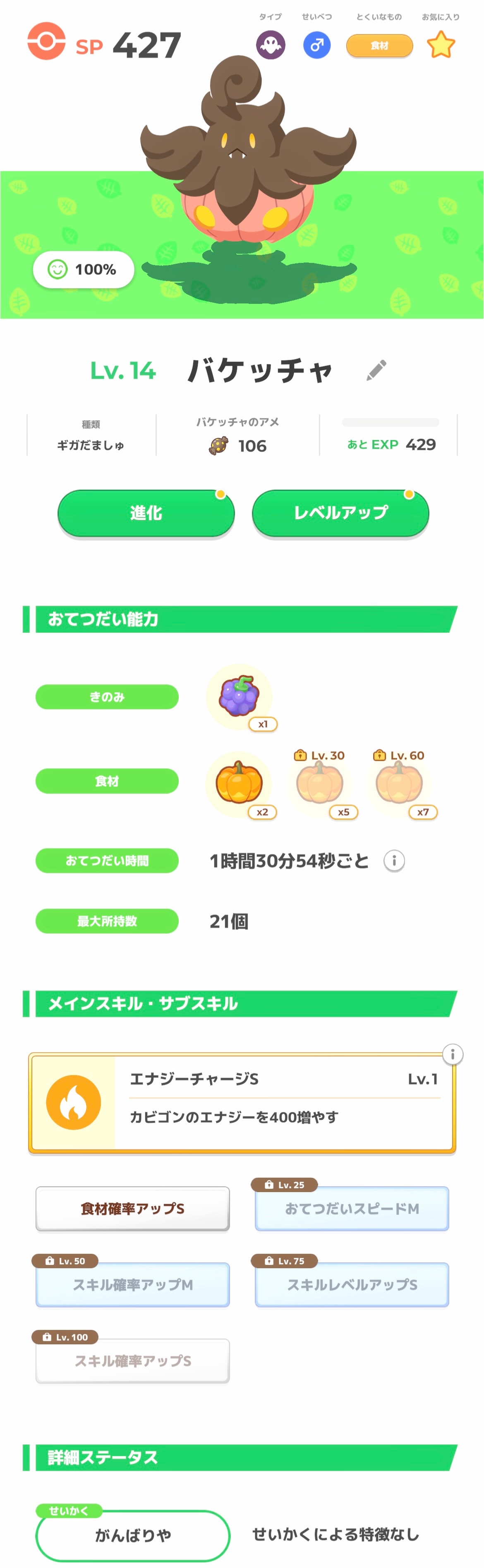The width and height of the screenshot is (484, 1568).
Task: Show info about おてつだい時間
Action: [394, 860]
